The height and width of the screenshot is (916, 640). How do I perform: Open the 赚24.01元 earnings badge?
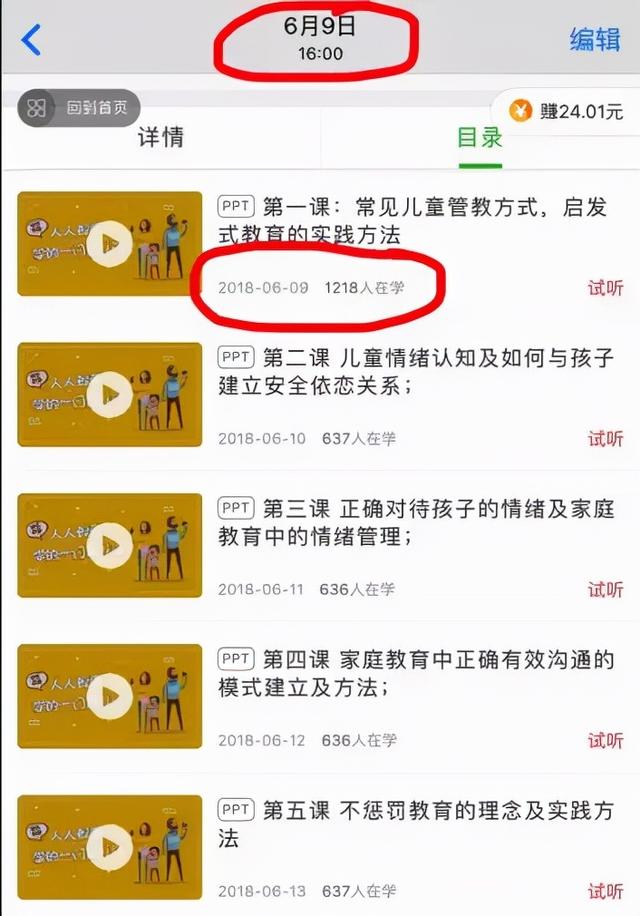click(x=566, y=111)
